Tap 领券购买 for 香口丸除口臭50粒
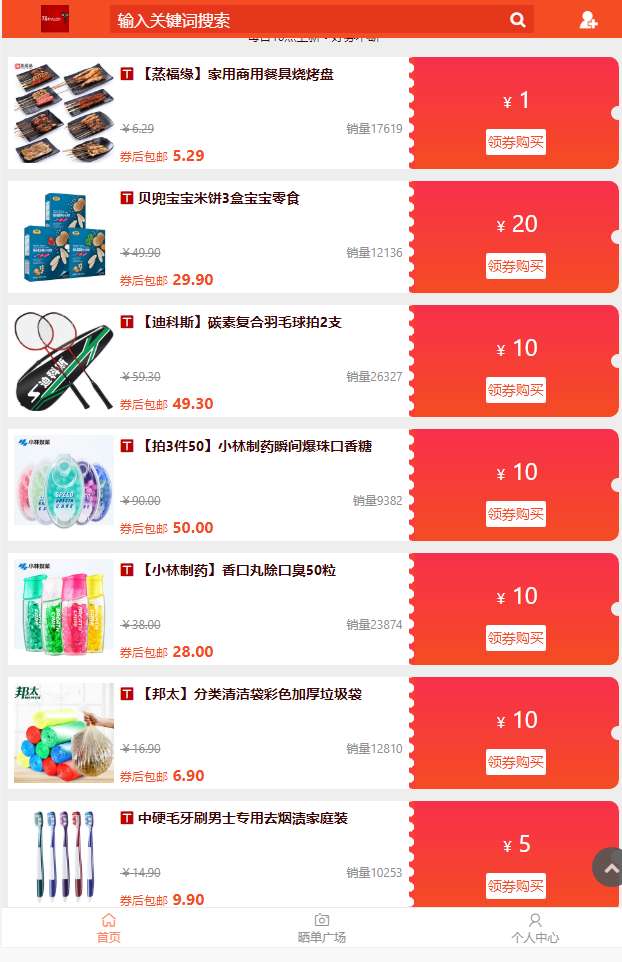The width and height of the screenshot is (622, 962). tap(515, 638)
